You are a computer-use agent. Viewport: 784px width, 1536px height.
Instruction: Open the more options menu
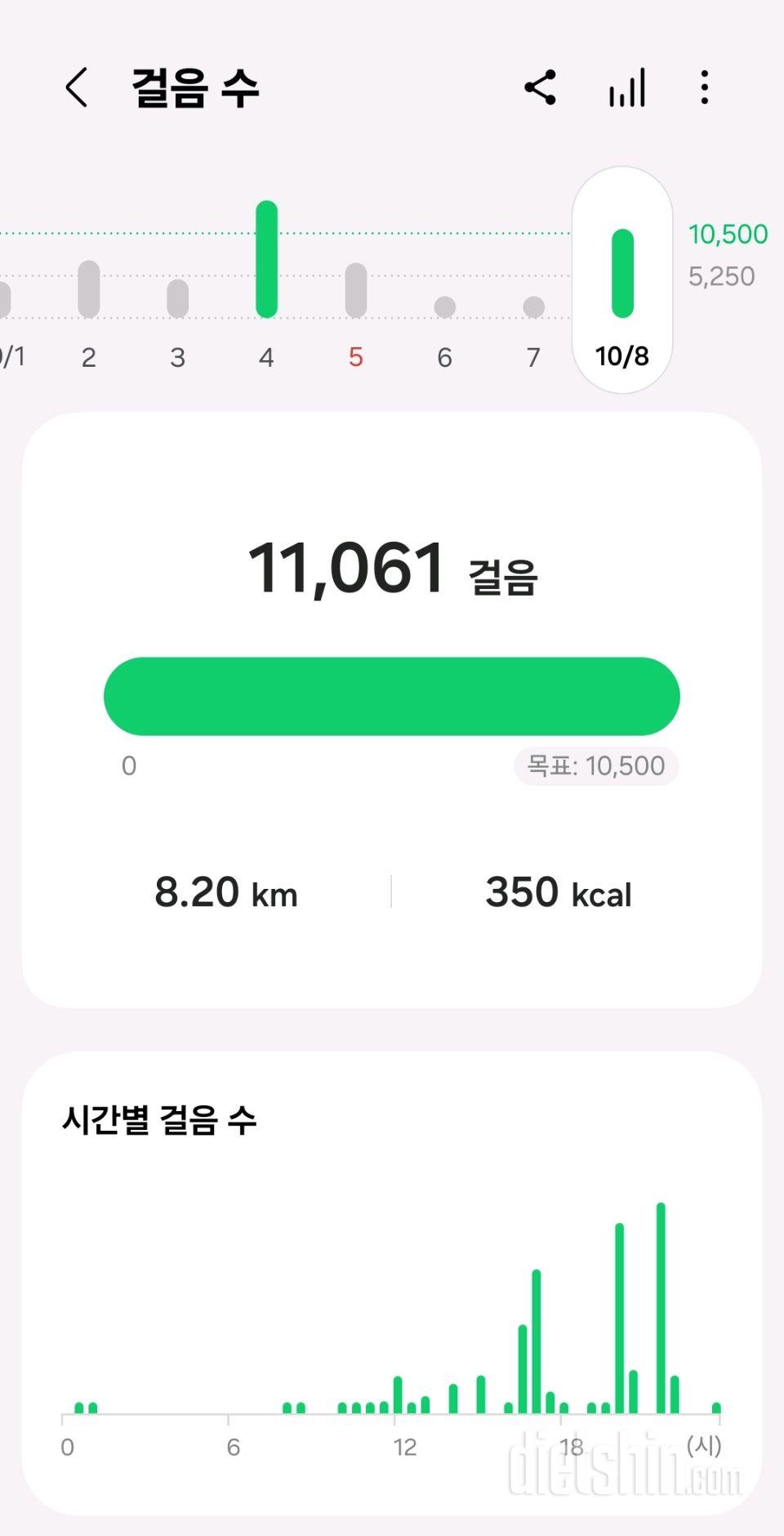704,87
